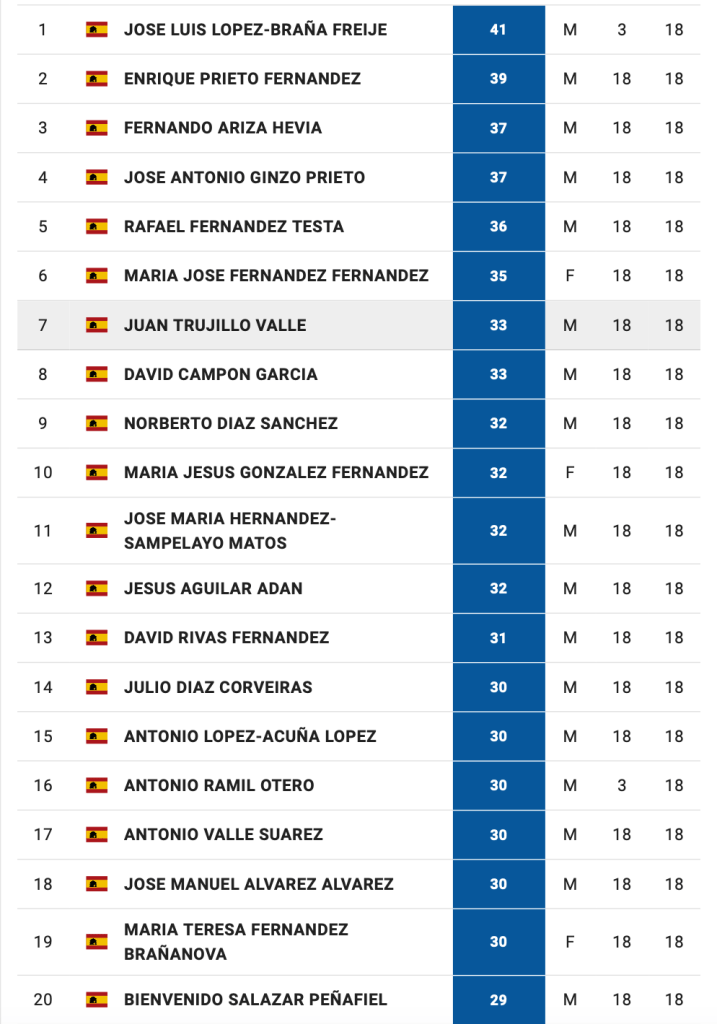Open Enrique Prieto Fernandez's scorecard row
The width and height of the screenshot is (717, 1024).
(242, 79)
